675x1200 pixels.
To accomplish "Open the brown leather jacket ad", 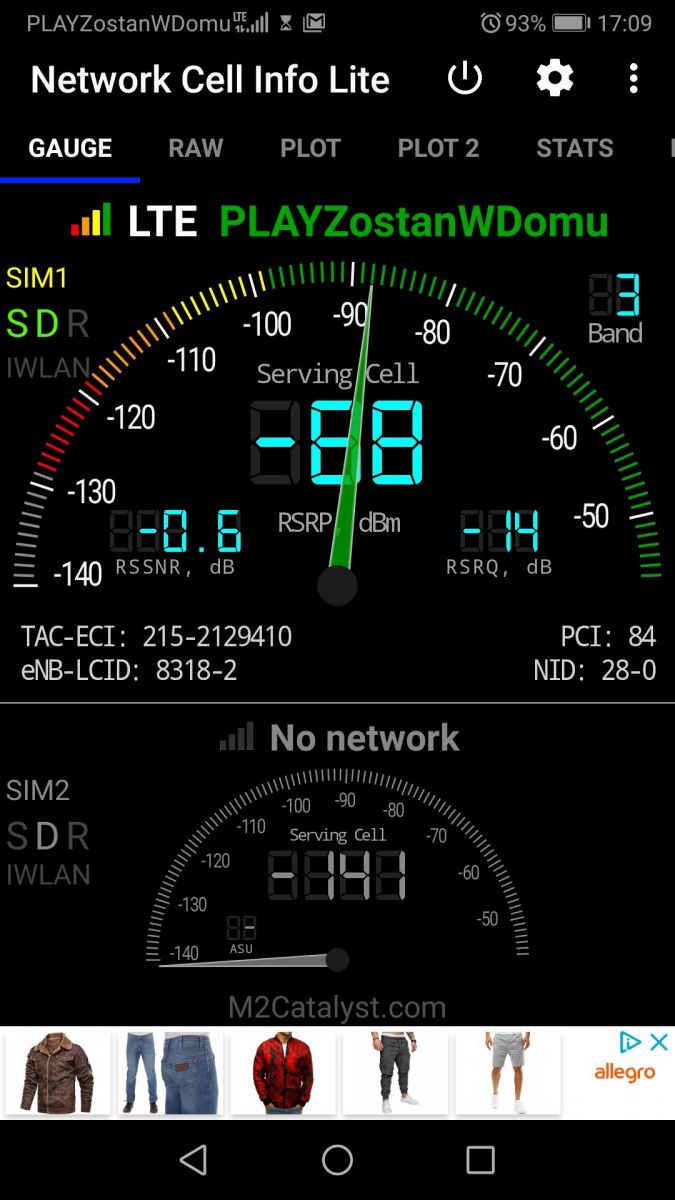I will click(x=58, y=1073).
